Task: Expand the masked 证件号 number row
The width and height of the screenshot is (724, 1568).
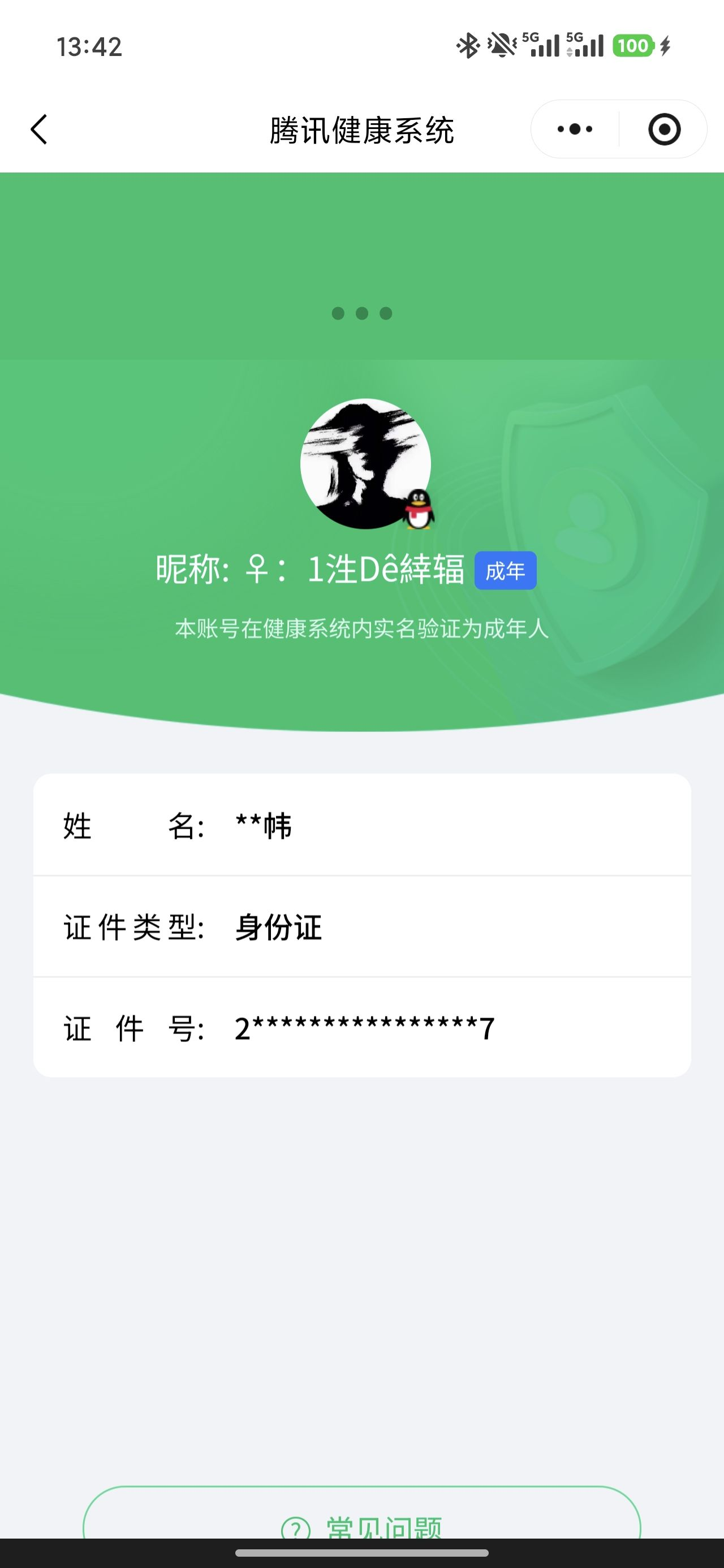Action: click(361, 1027)
